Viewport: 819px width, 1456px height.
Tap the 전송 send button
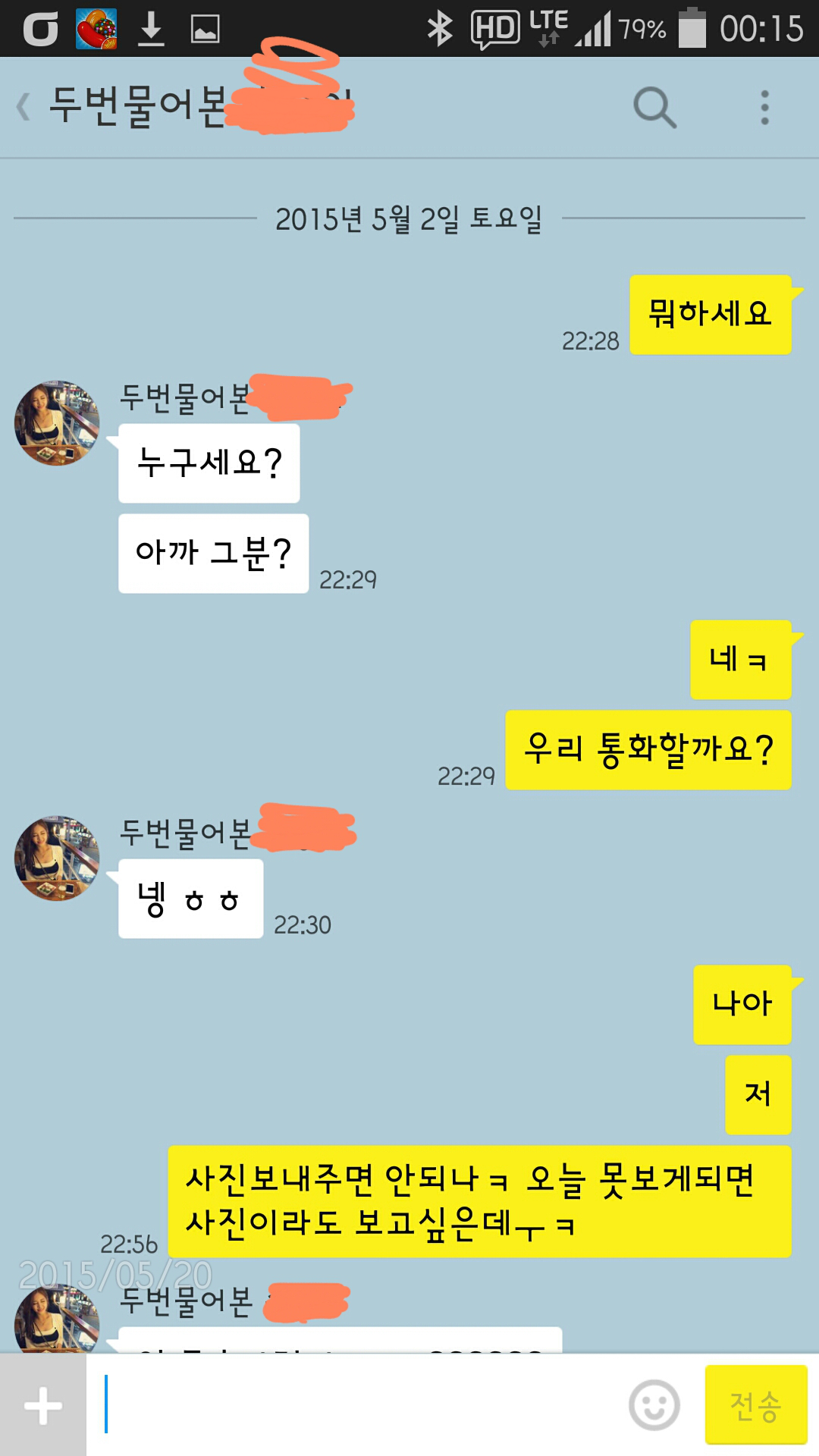coord(755,1405)
